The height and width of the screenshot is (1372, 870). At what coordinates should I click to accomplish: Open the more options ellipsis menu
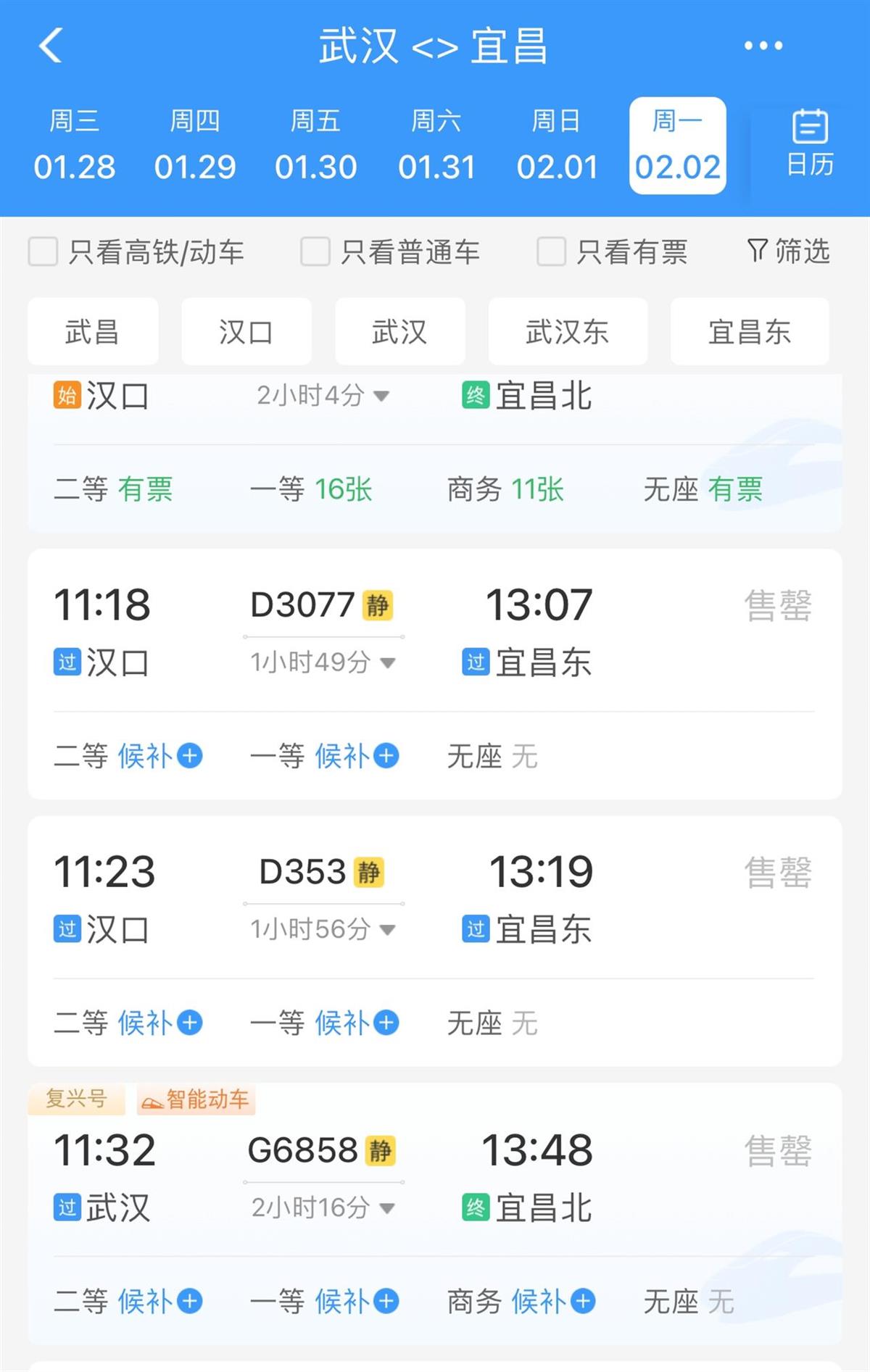click(x=763, y=45)
